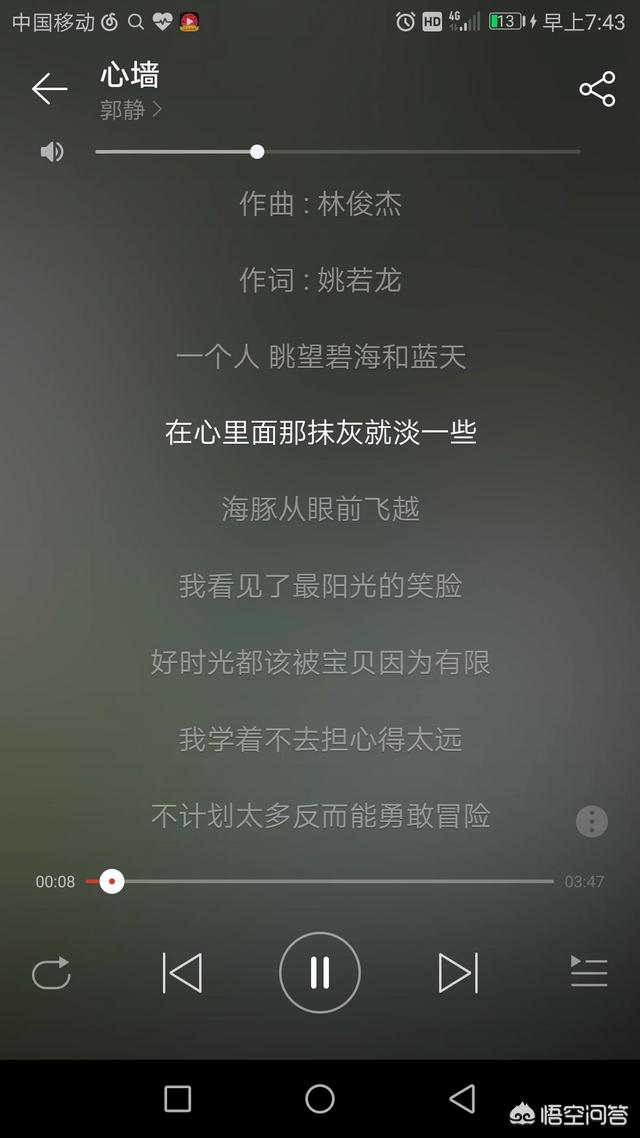Open artist page for 郭静
640x1138 pixels.
point(131,110)
